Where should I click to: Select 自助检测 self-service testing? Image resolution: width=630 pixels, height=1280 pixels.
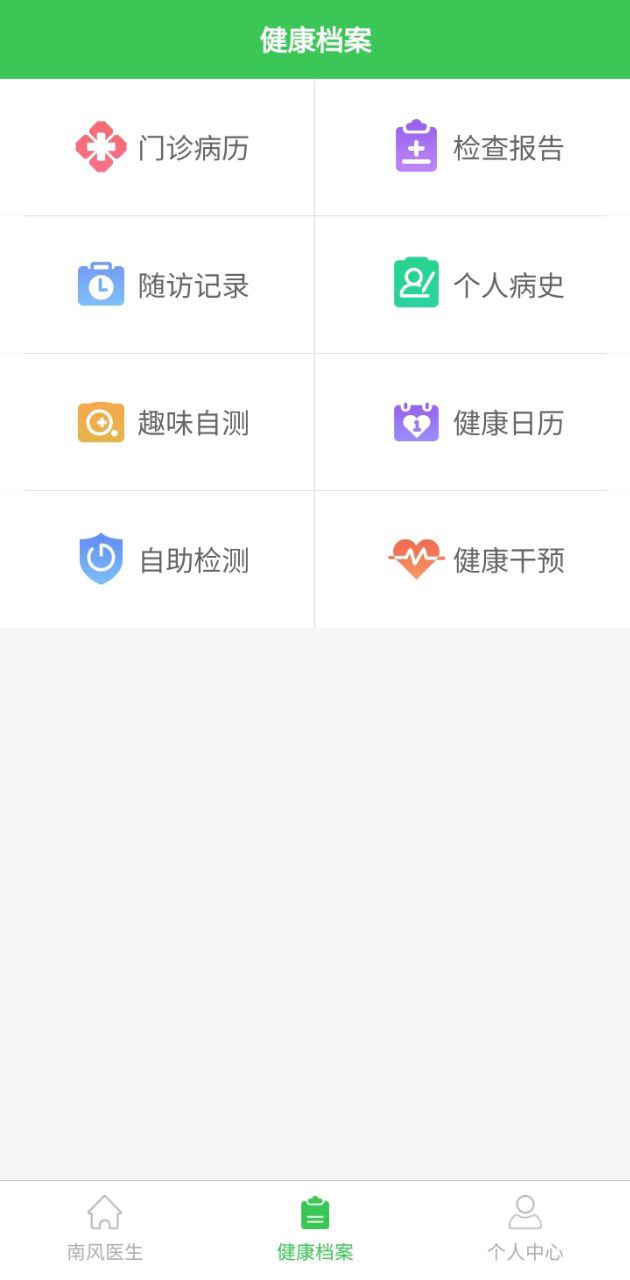tap(160, 560)
